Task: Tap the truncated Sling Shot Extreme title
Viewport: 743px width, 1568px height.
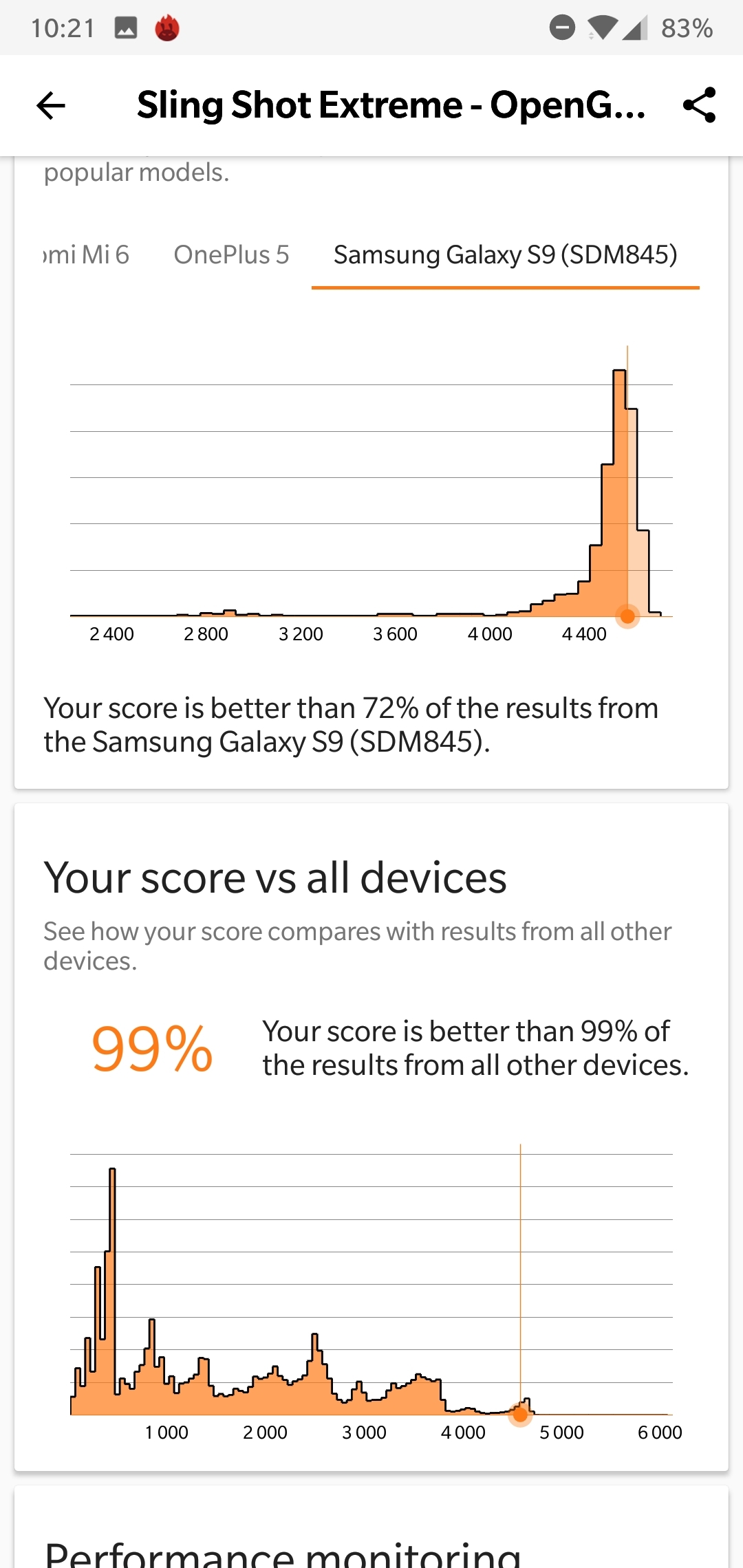Action: click(x=391, y=105)
